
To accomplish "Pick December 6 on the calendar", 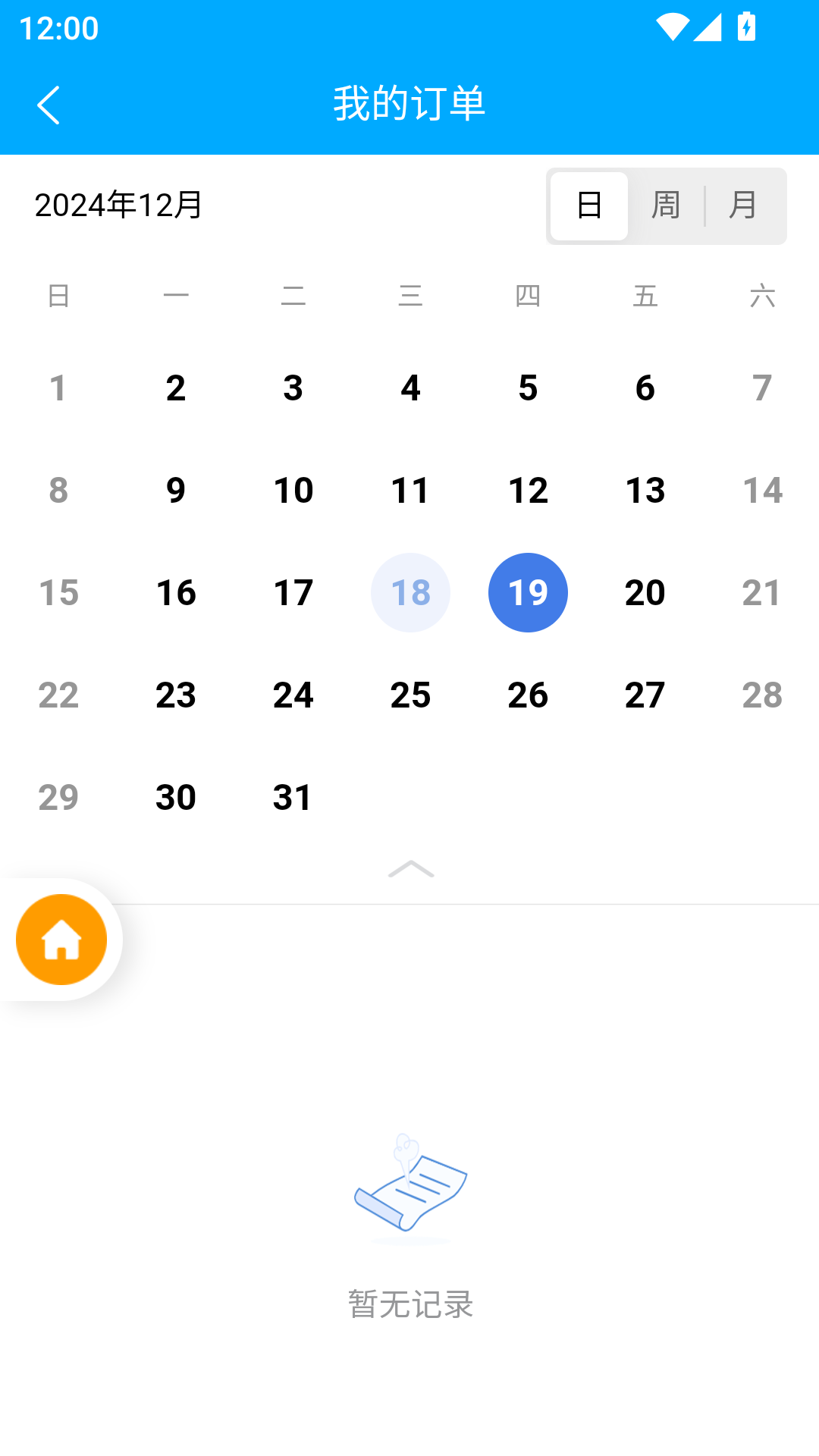I will [x=645, y=388].
